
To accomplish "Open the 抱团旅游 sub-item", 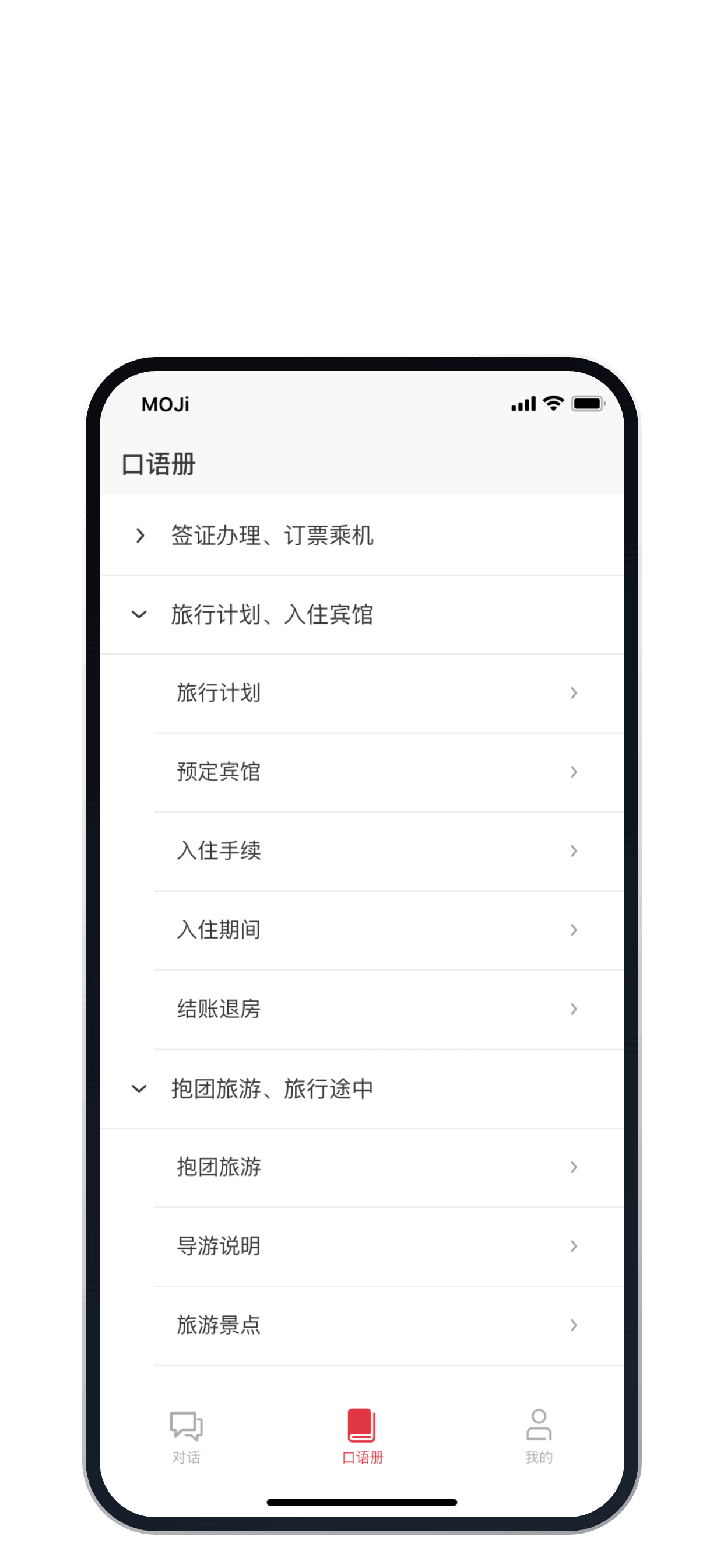I will tap(389, 1167).
